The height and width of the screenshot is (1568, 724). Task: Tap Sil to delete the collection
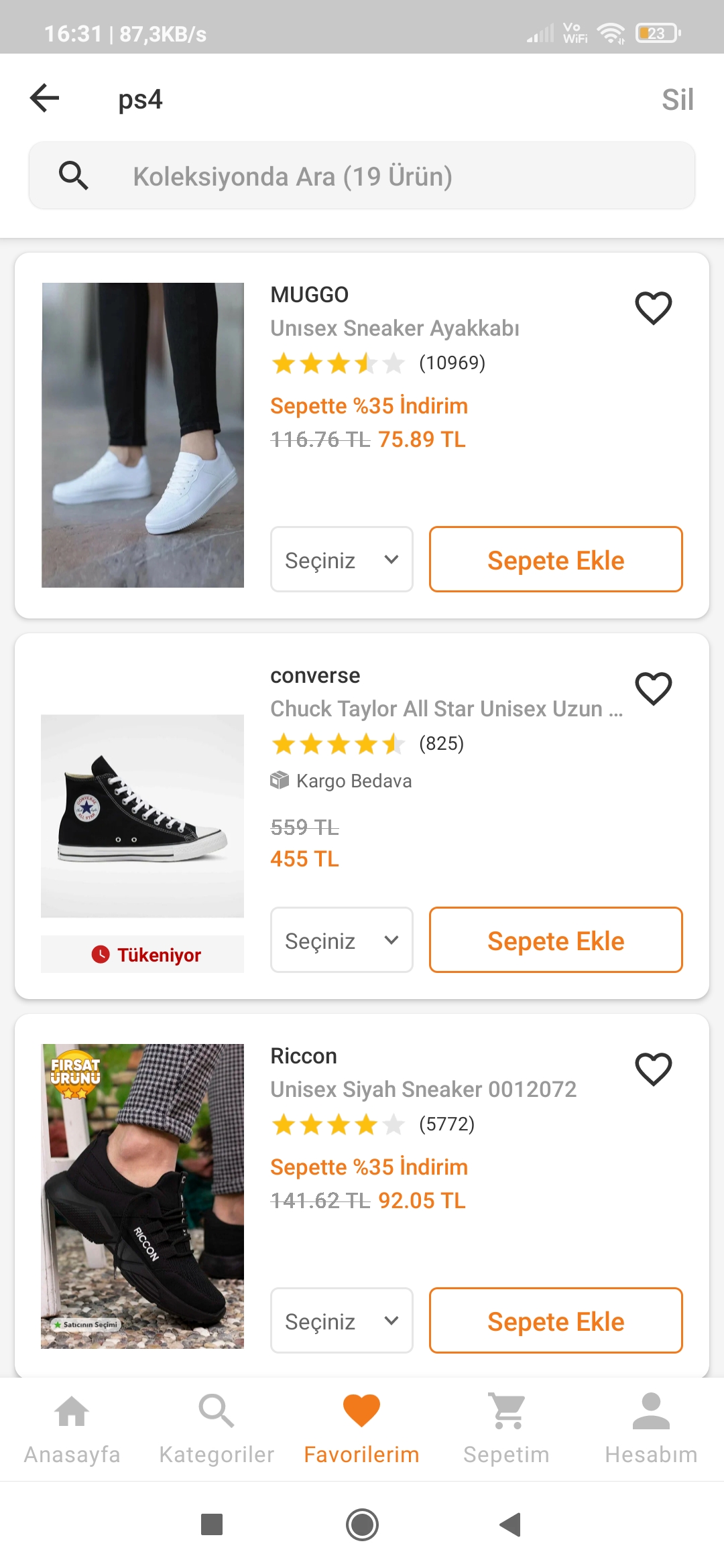(x=677, y=99)
